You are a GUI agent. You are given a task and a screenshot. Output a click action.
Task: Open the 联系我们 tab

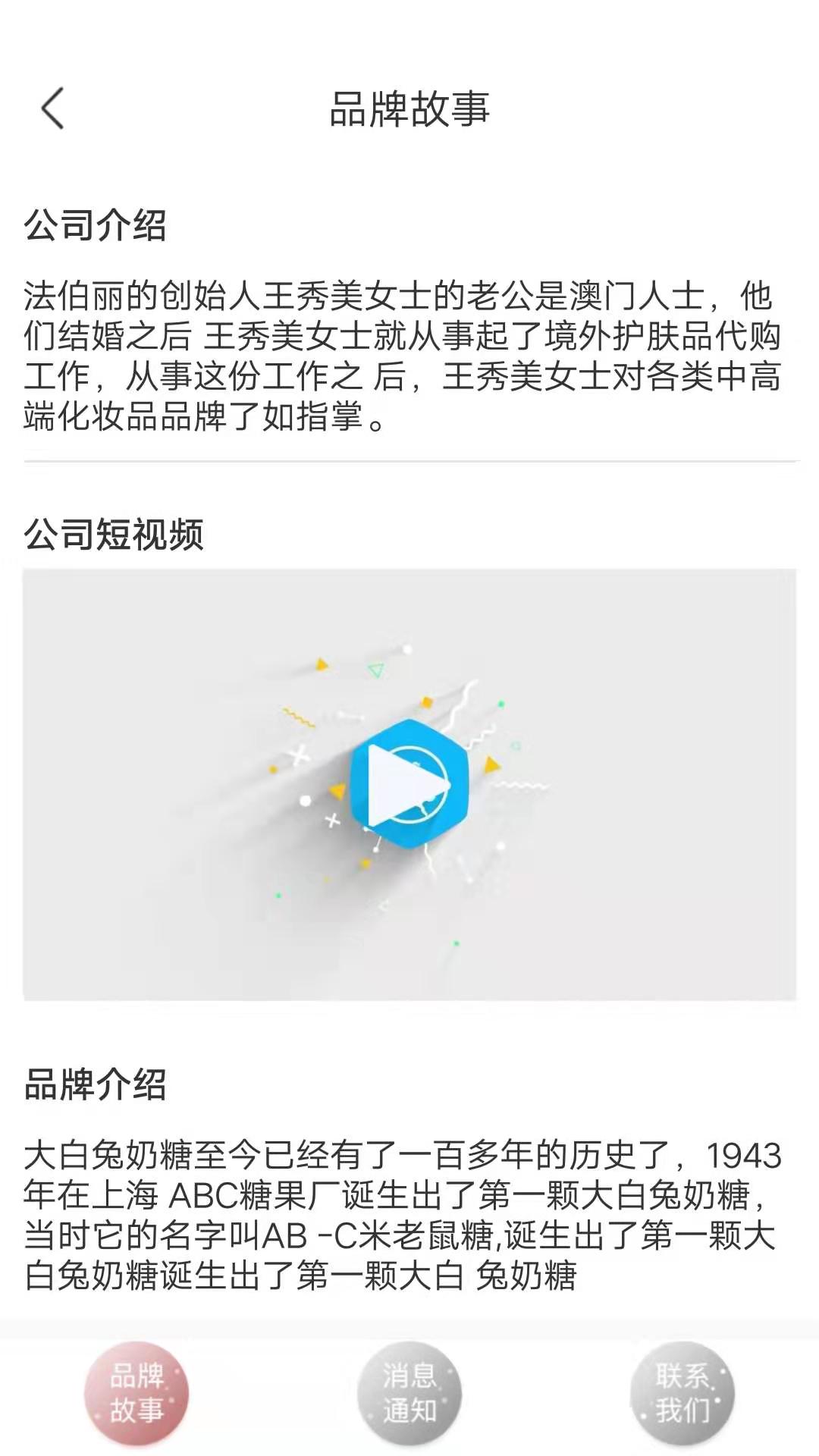click(682, 1394)
